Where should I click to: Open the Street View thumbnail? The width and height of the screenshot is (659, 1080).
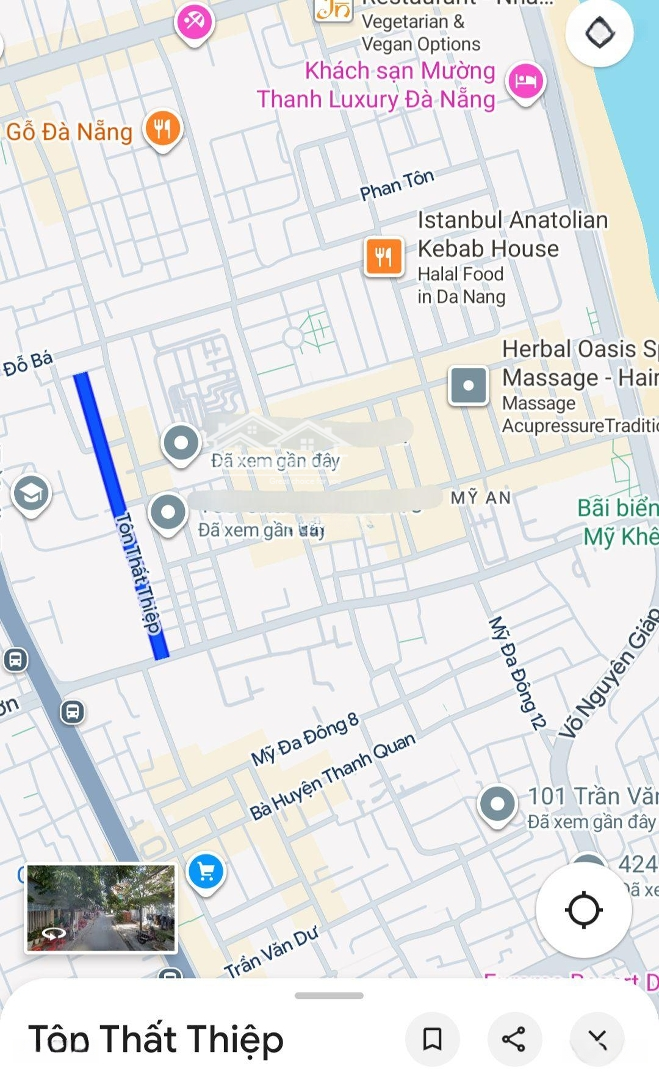[x=101, y=908]
